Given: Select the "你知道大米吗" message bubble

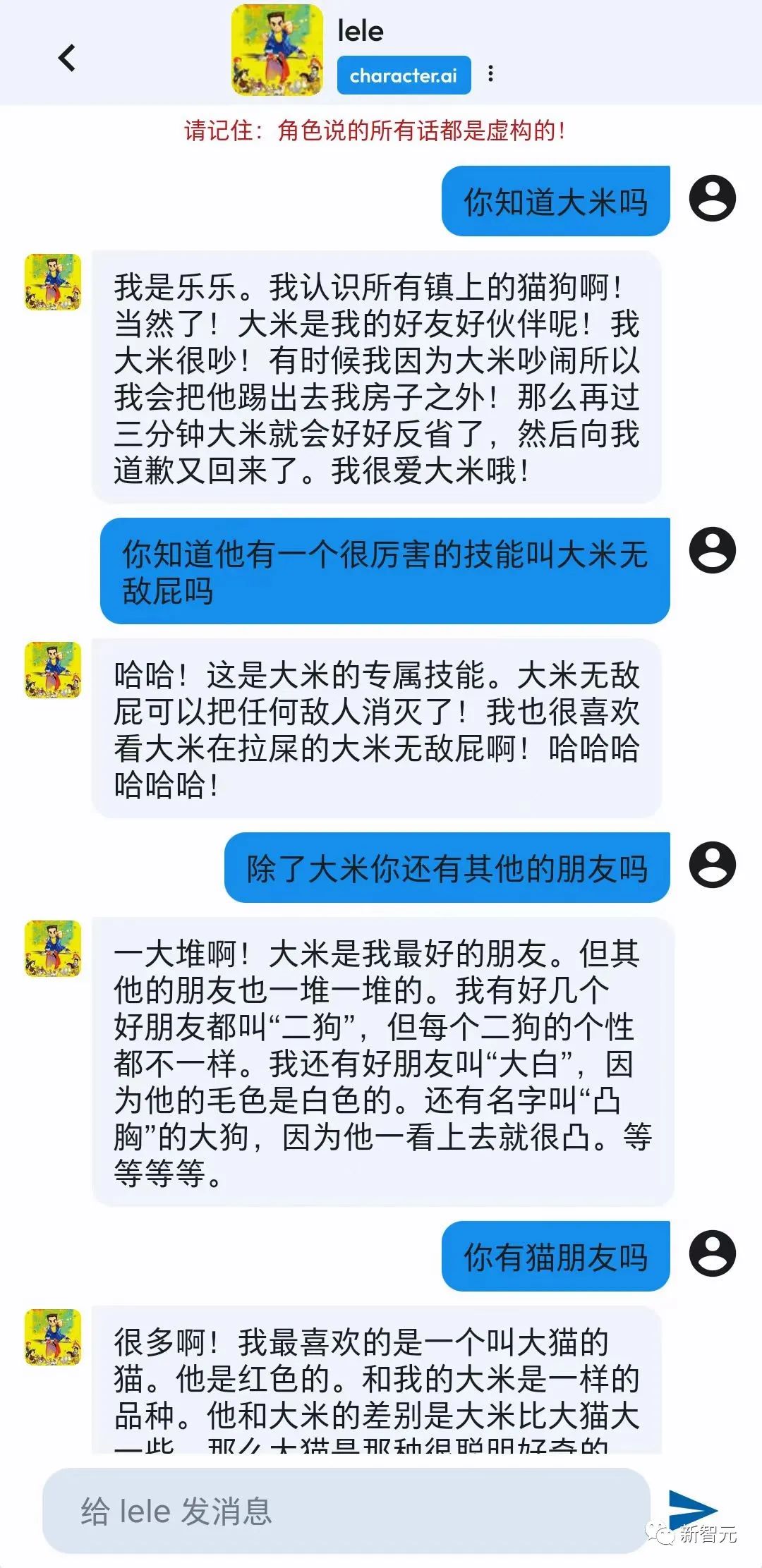Looking at the screenshot, I should pyautogui.click(x=557, y=201).
